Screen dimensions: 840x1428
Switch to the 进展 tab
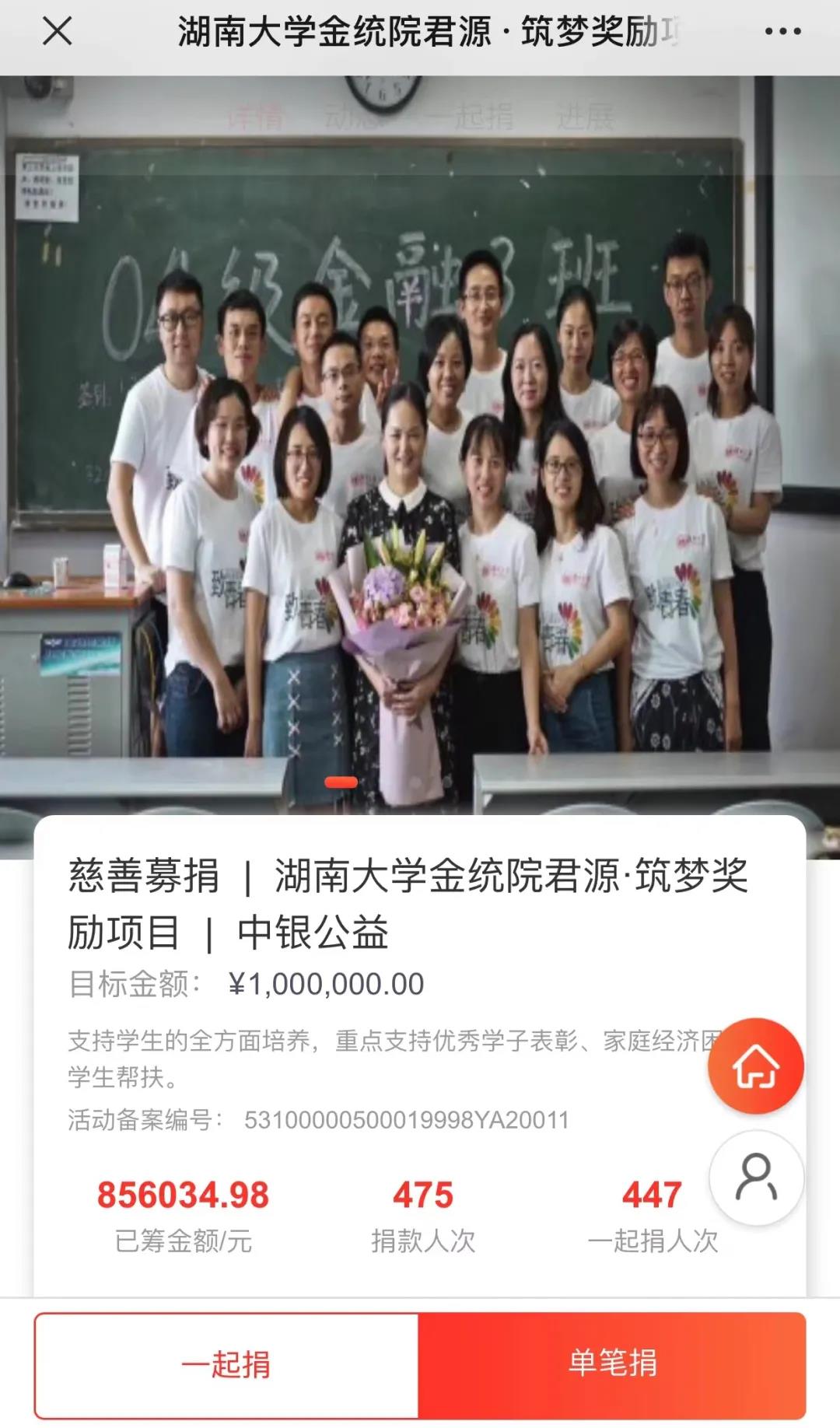coord(585,117)
